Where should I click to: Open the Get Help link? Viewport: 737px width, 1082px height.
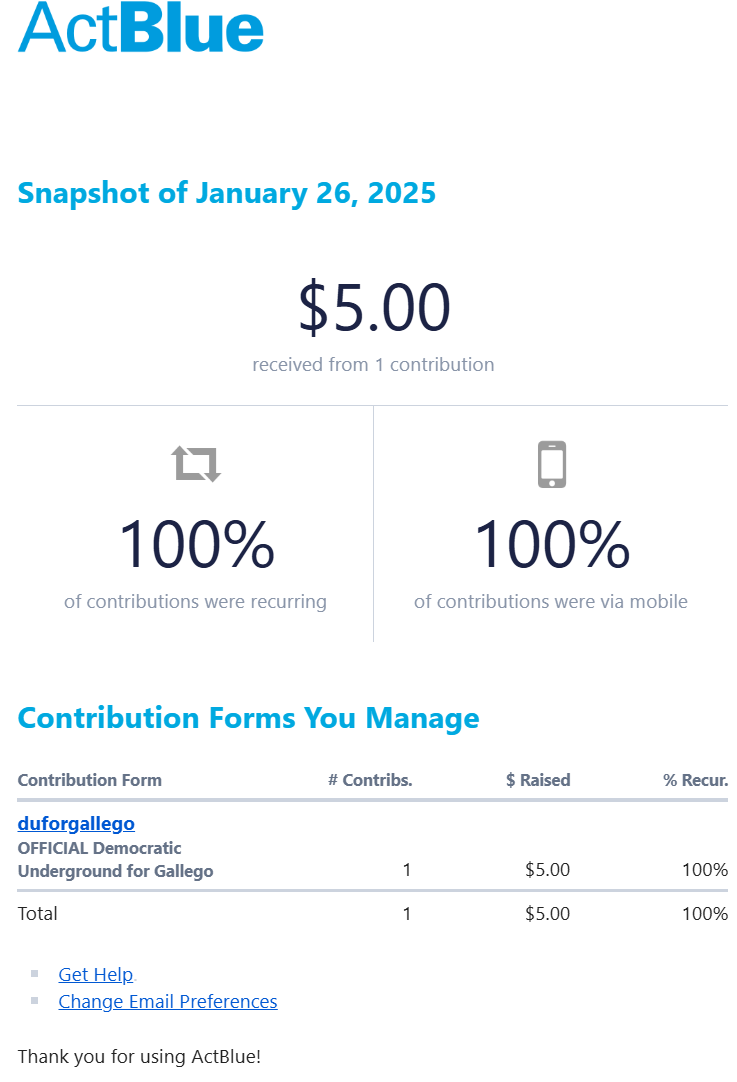pyautogui.click(x=95, y=975)
